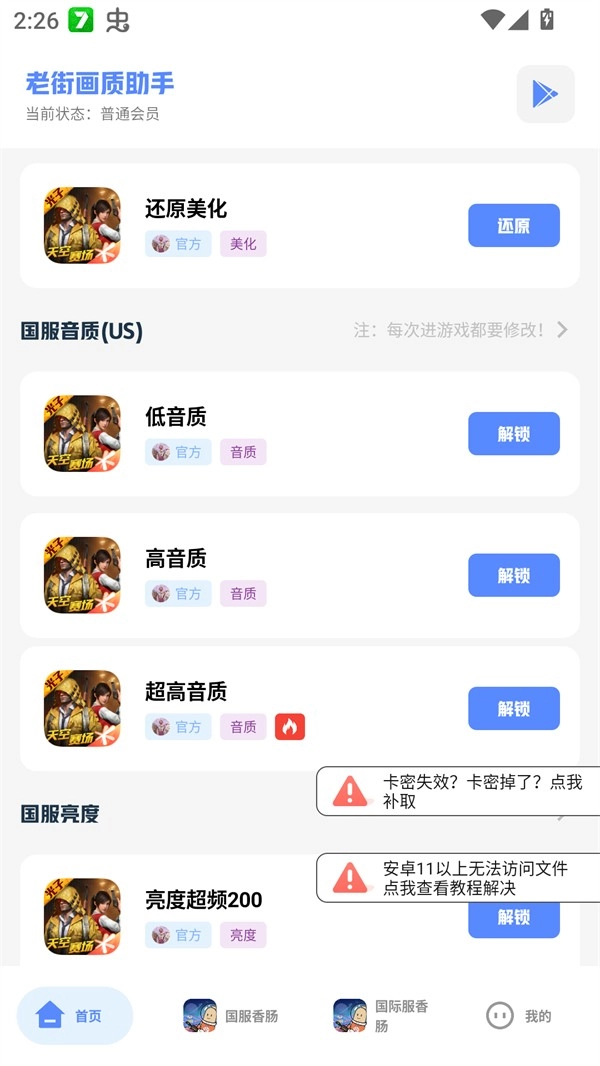Tap the play icon in the header
600x1066 pixels.
point(545,94)
